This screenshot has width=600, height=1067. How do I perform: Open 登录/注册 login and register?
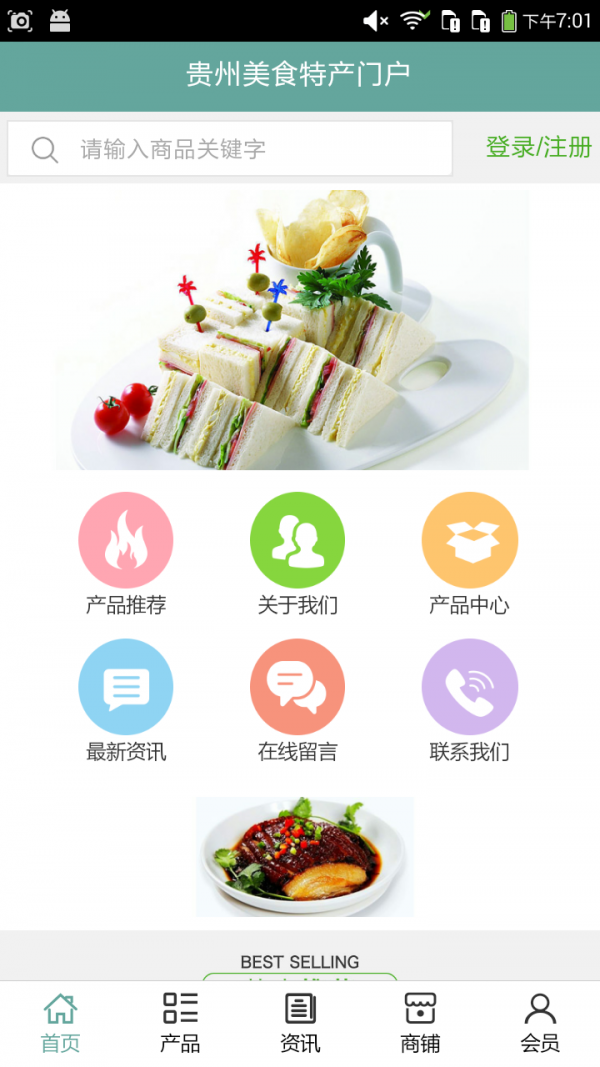[538, 147]
